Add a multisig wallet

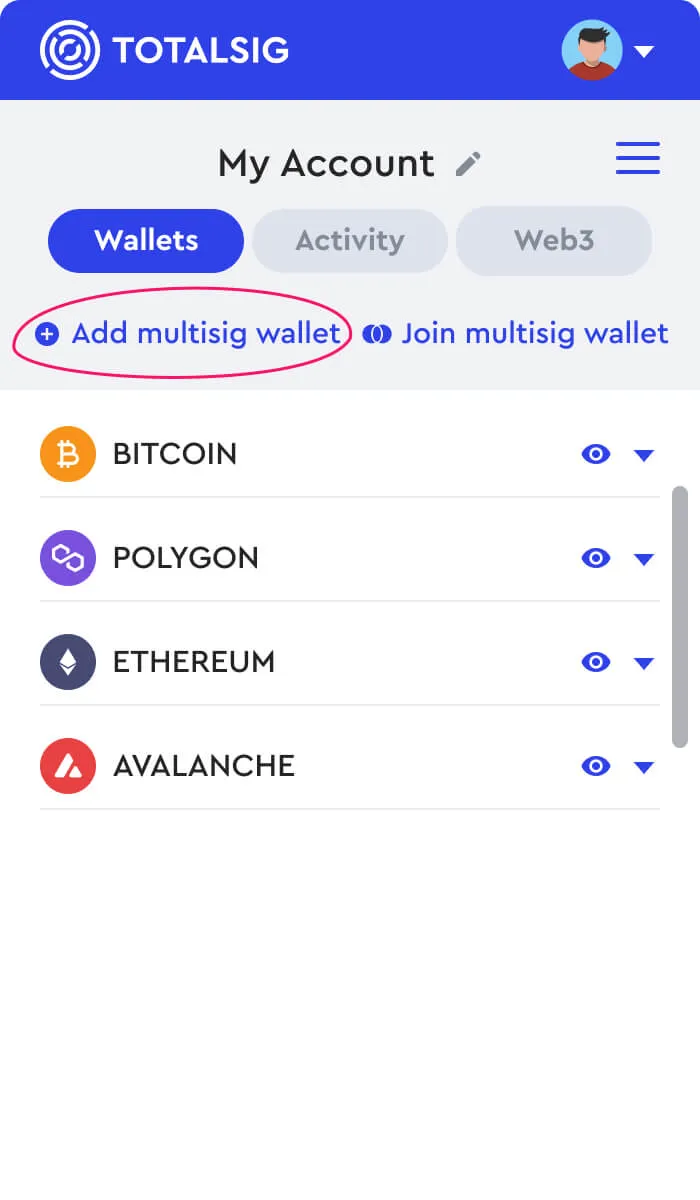coord(188,334)
